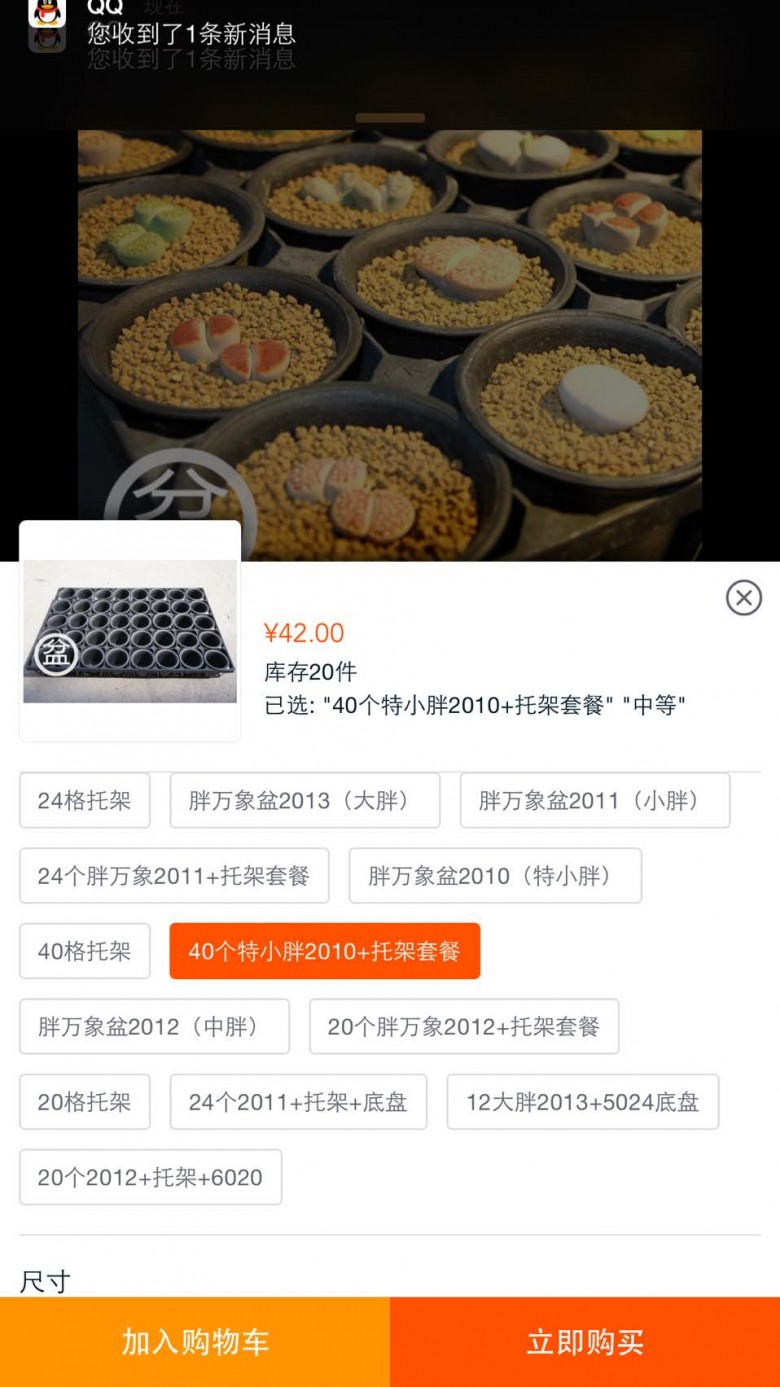Choose 12大胖2013+5024底盘

tap(583, 1102)
